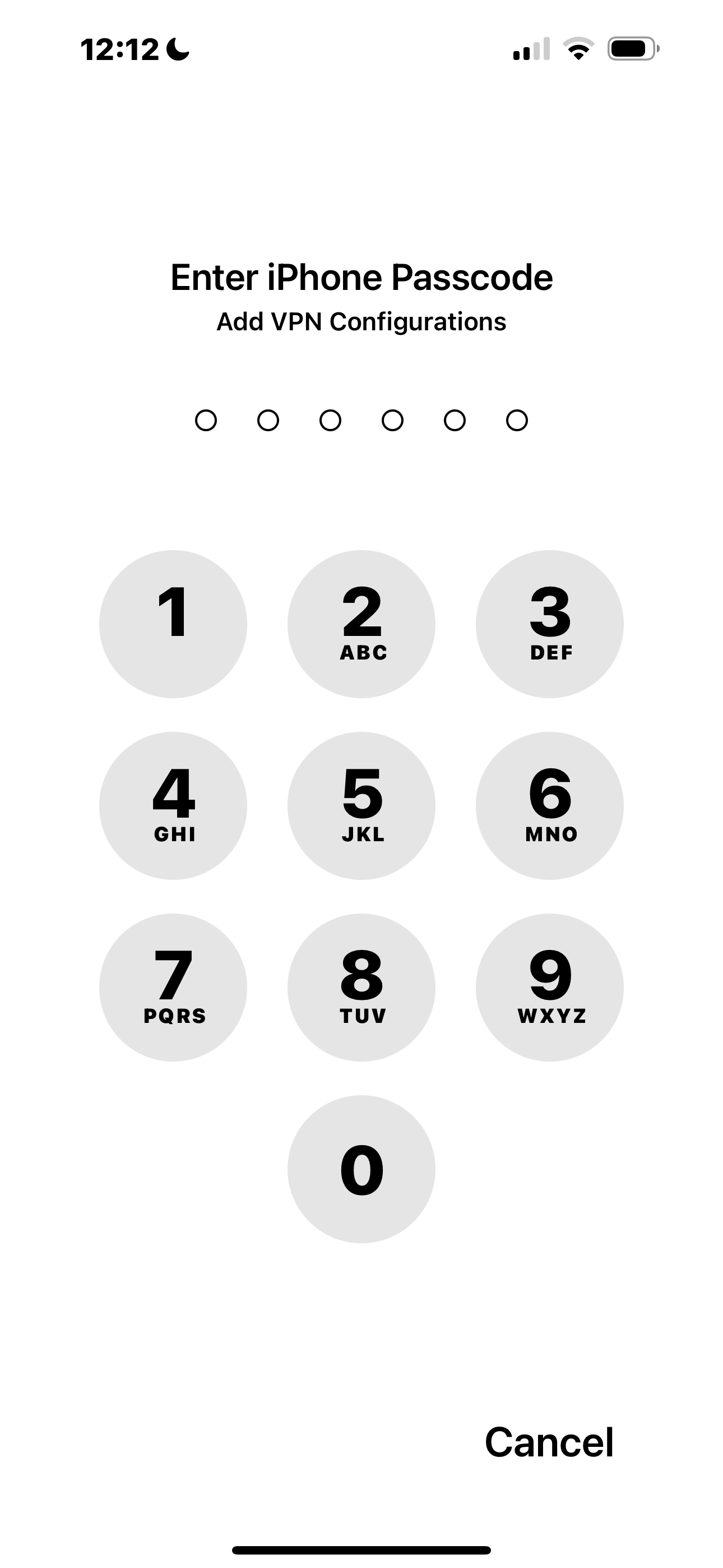Tap Cancel to dismiss the passcode prompt
This screenshot has width=723, height=1568.
(550, 1440)
